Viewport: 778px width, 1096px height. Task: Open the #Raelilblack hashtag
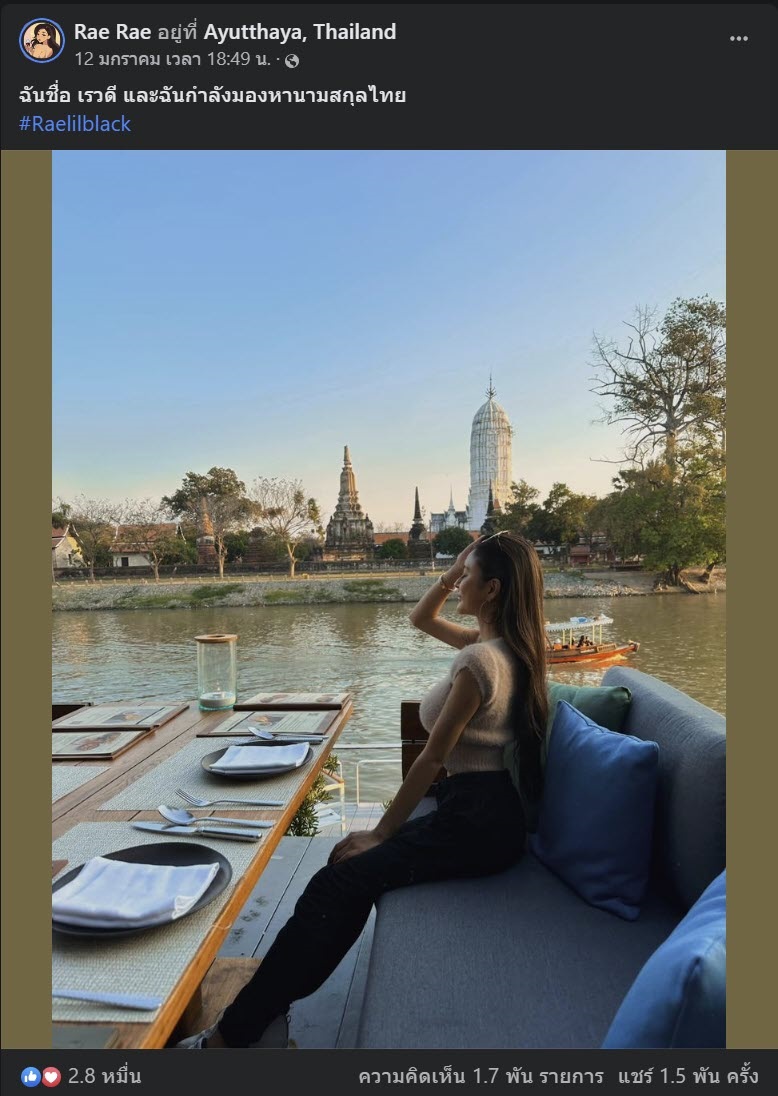point(75,124)
